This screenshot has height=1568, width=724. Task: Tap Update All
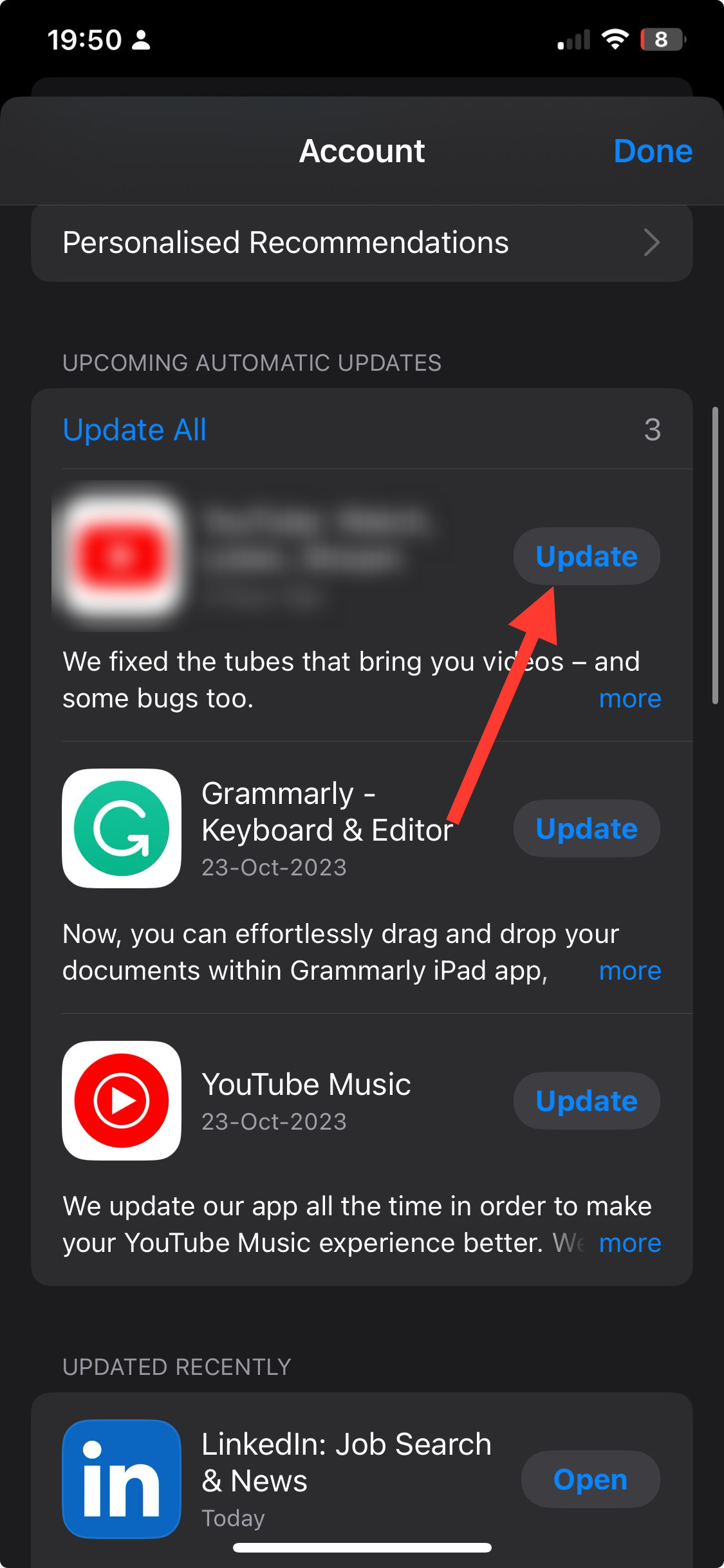135,429
